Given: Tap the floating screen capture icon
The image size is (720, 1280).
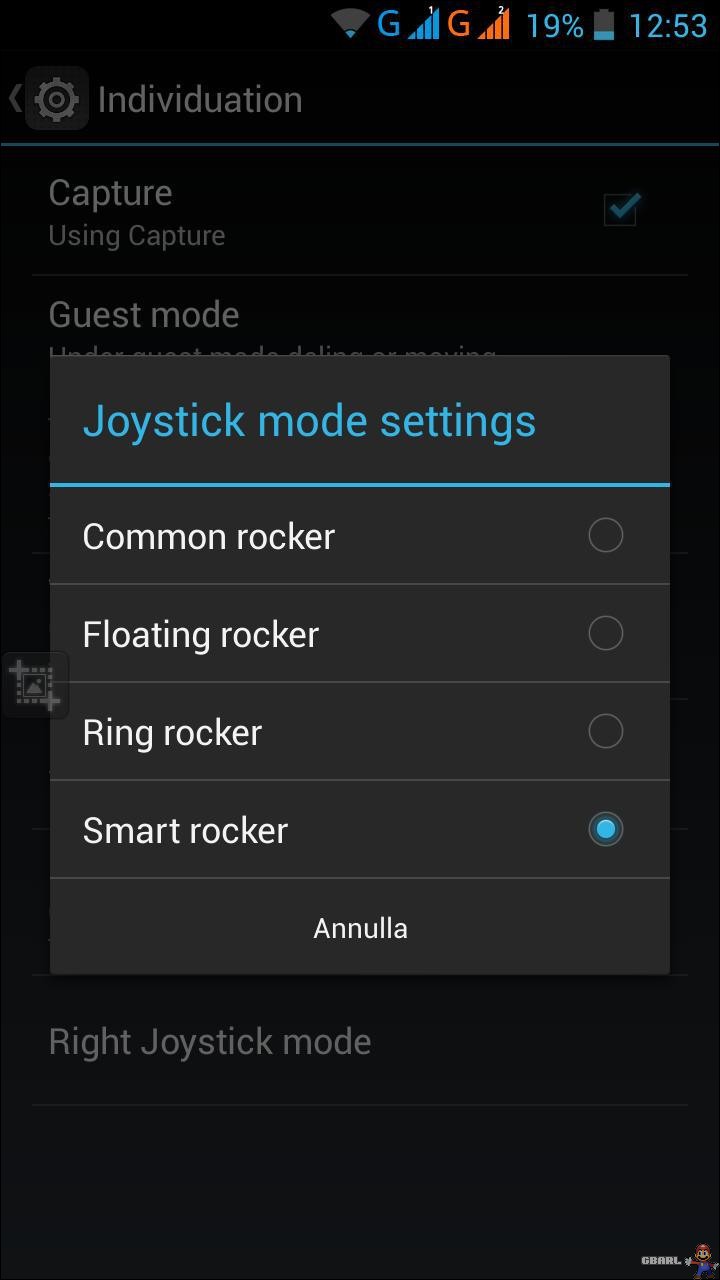Looking at the screenshot, I should (35, 686).
